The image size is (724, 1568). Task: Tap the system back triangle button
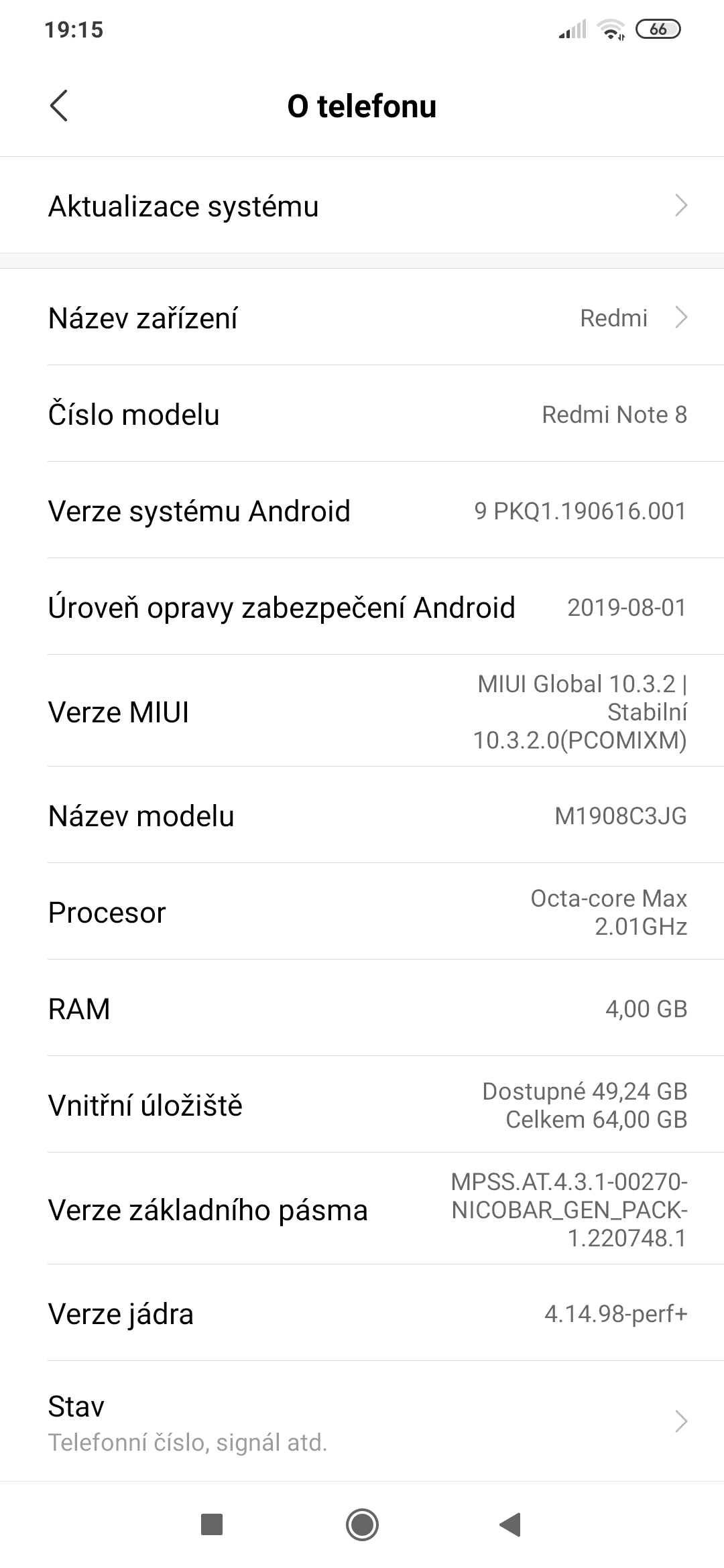(511, 1525)
